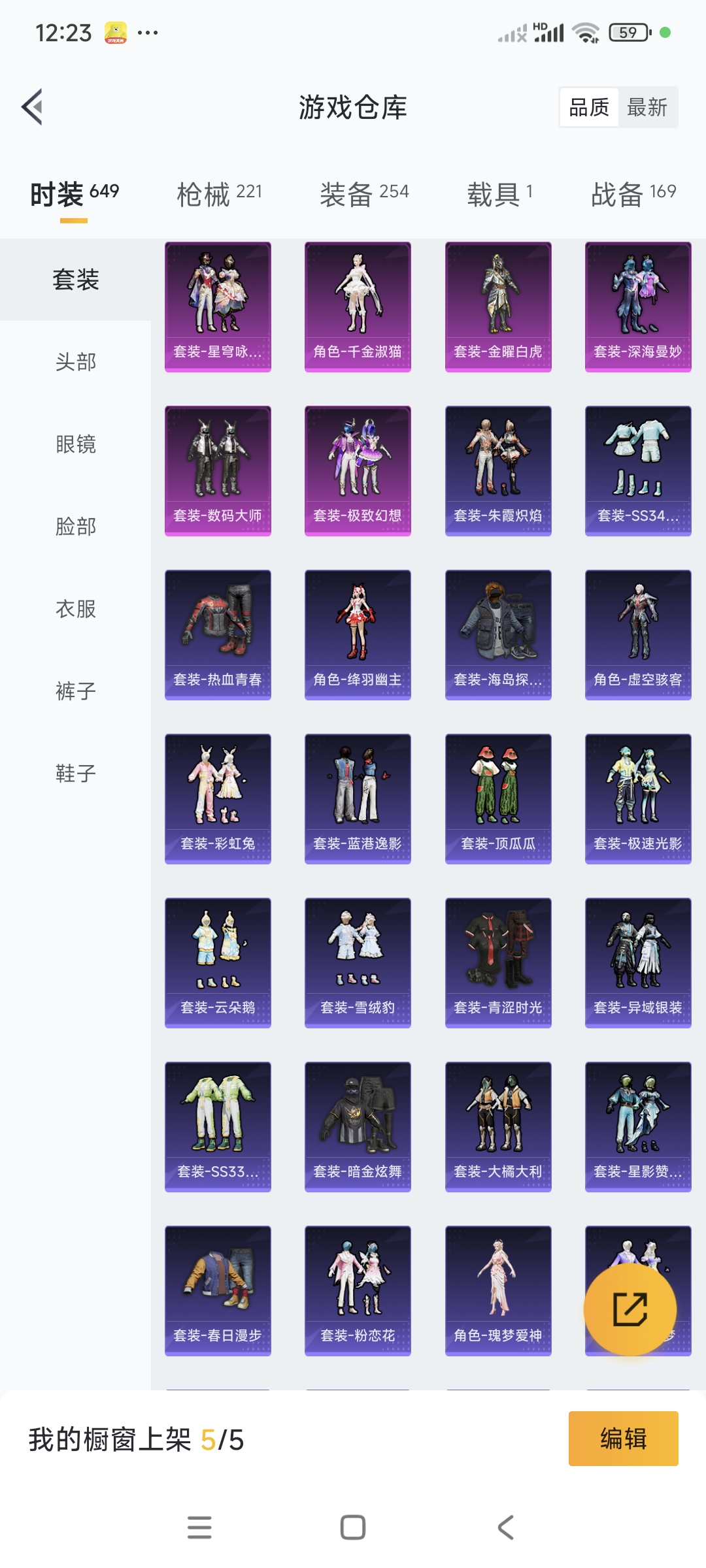Tap the system home button
Image resolution: width=706 pixels, height=1568 pixels.
(x=353, y=1527)
